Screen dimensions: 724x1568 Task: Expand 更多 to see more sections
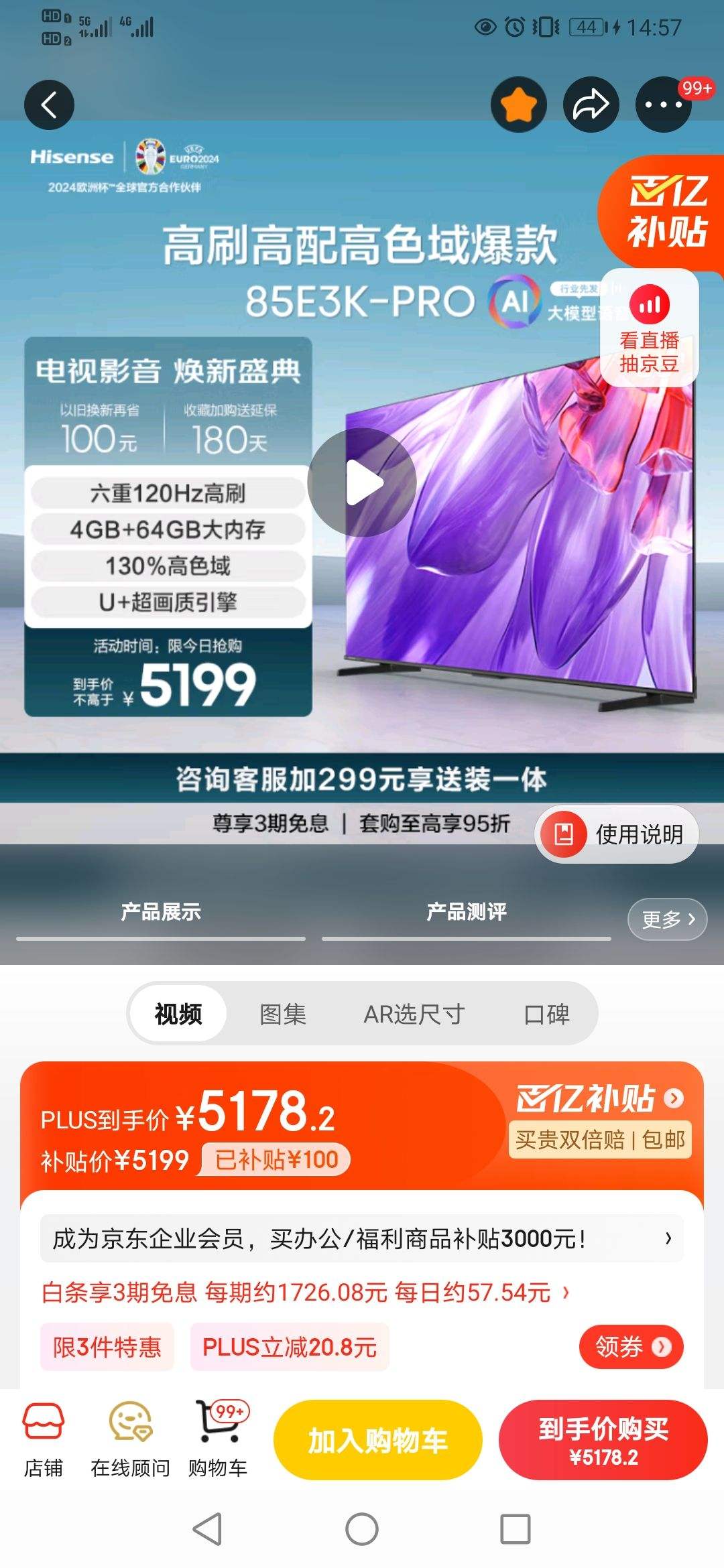(x=666, y=919)
